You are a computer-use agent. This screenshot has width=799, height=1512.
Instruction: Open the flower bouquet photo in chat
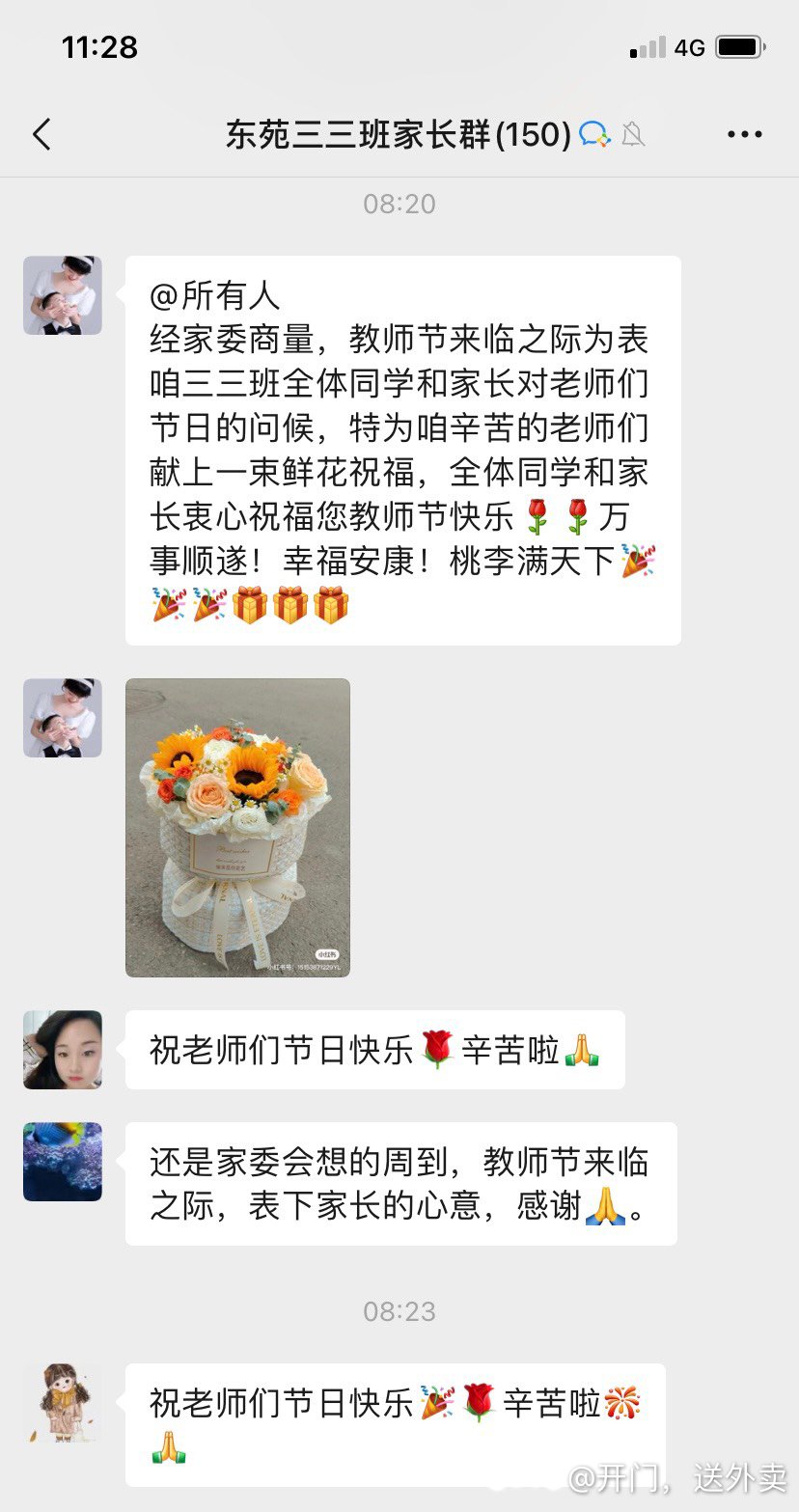(237, 828)
